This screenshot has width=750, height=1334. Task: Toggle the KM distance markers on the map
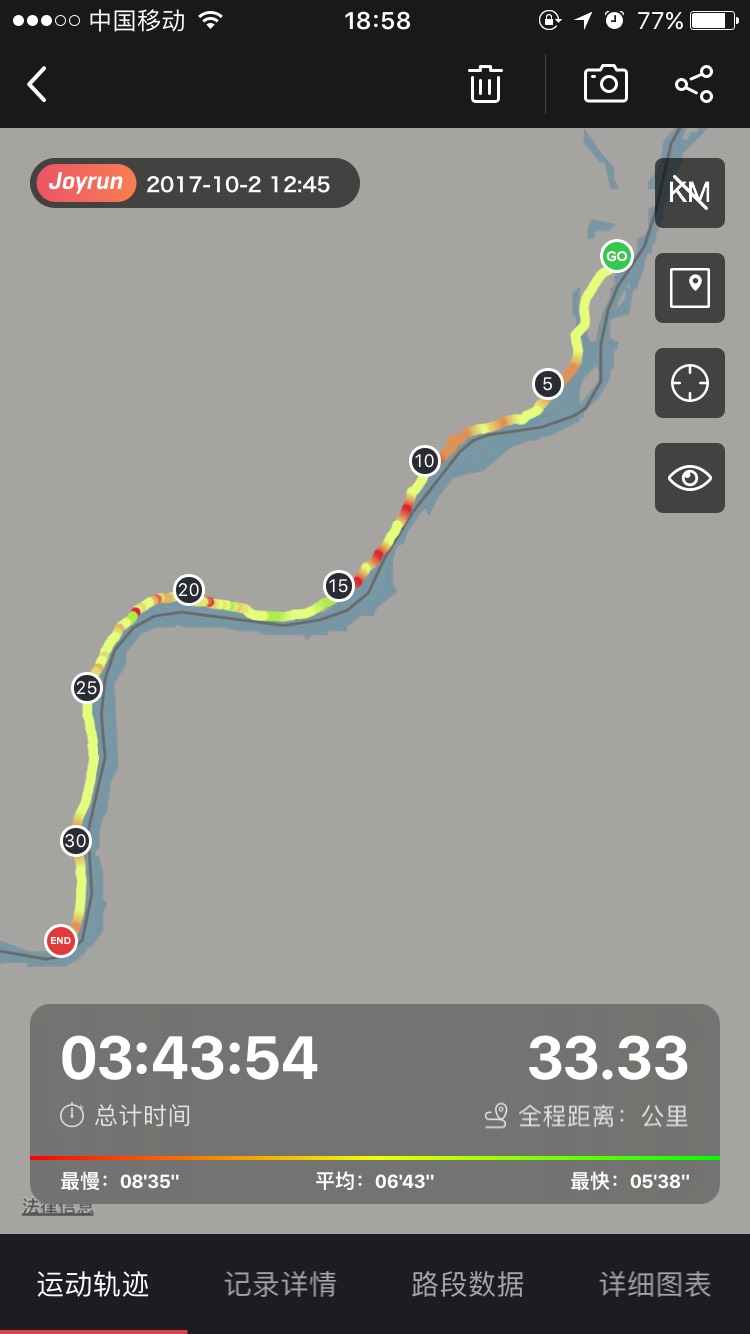click(689, 193)
